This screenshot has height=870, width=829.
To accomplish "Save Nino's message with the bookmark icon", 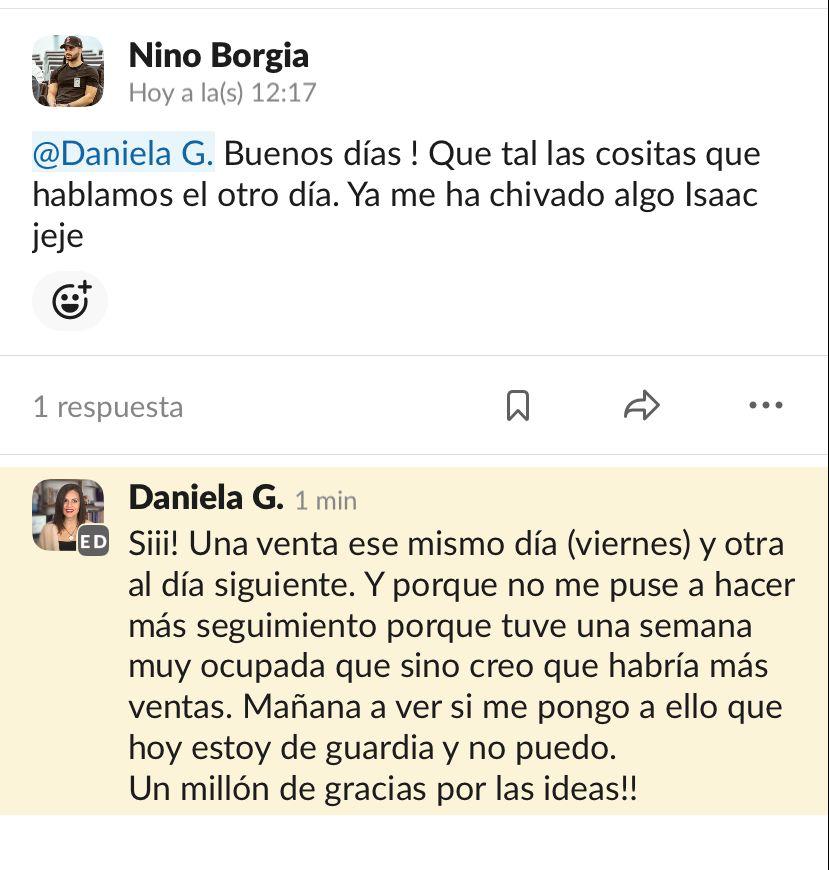I will 518,405.
